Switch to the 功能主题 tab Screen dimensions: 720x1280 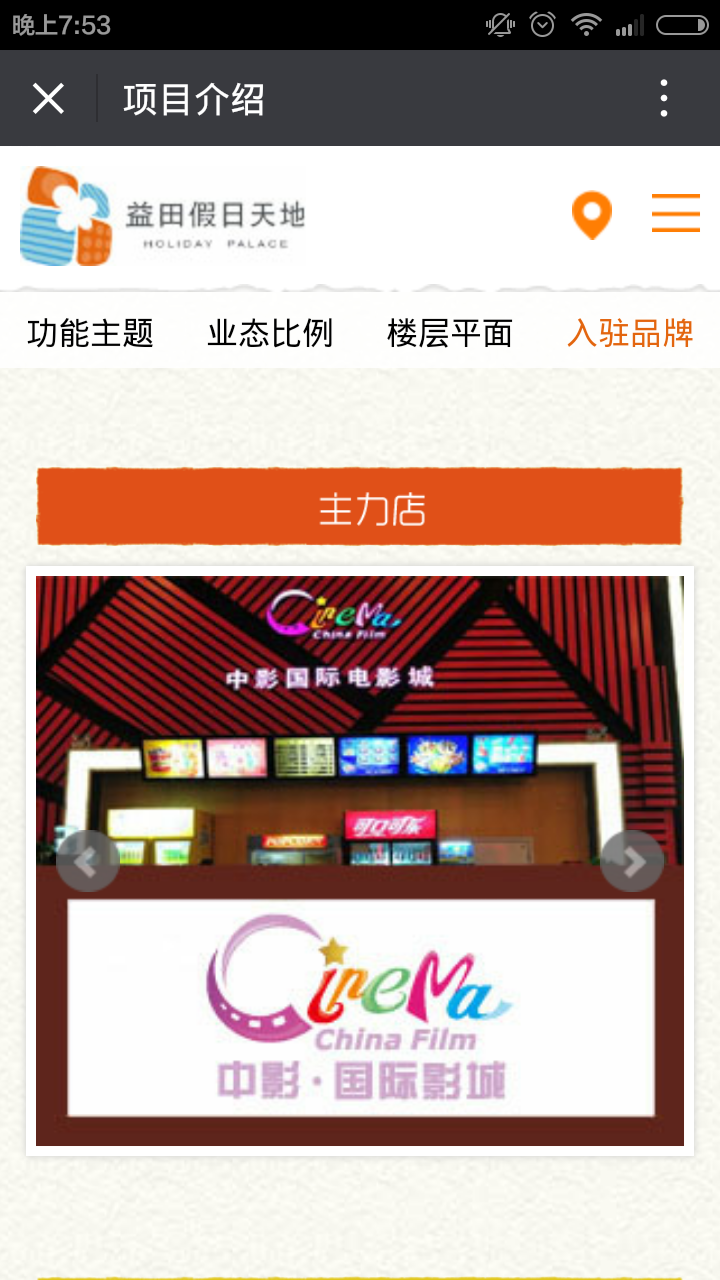pos(90,334)
